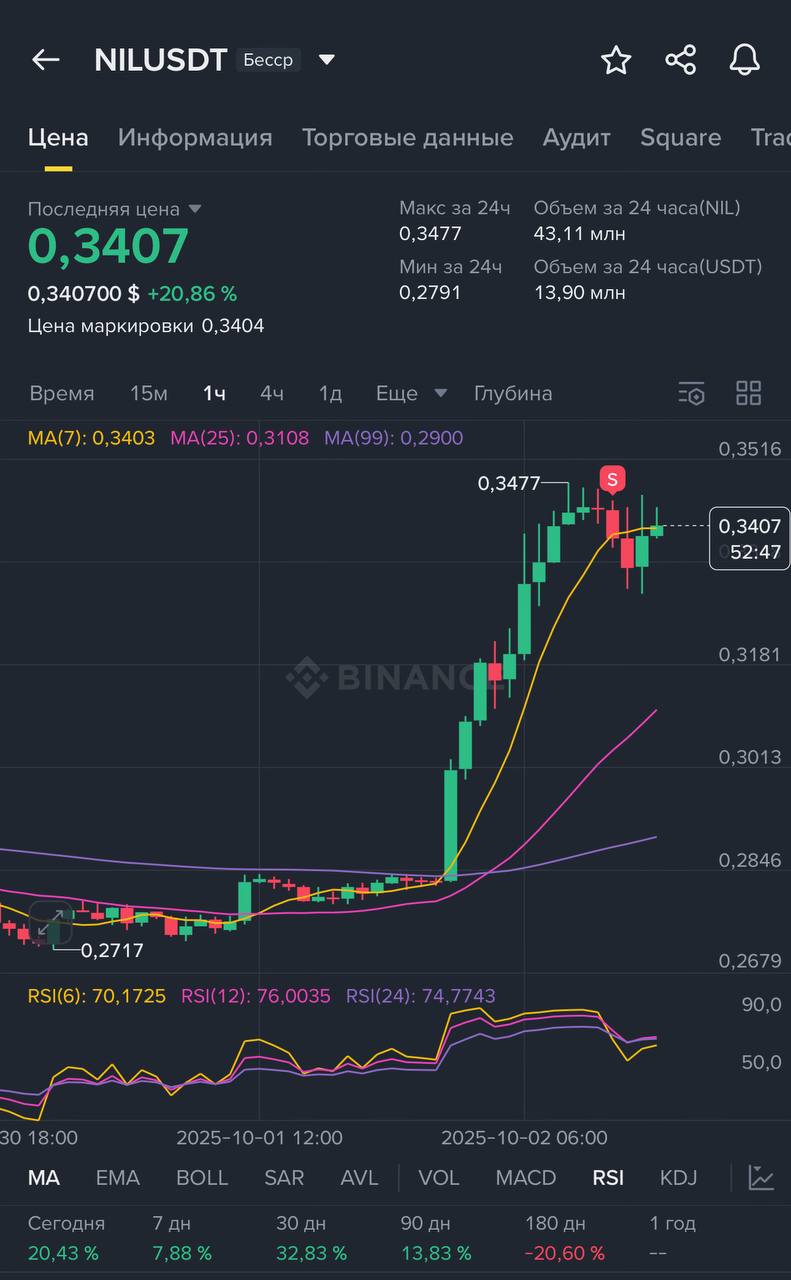Open the Square tab
The height and width of the screenshot is (1280, 791).
[680, 137]
